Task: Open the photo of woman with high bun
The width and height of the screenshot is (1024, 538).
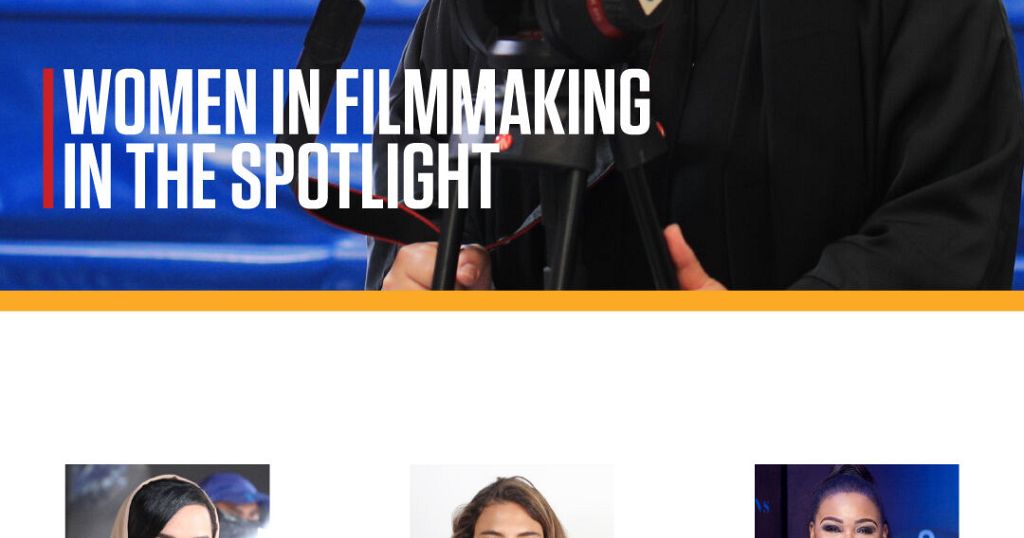Action: (x=856, y=502)
